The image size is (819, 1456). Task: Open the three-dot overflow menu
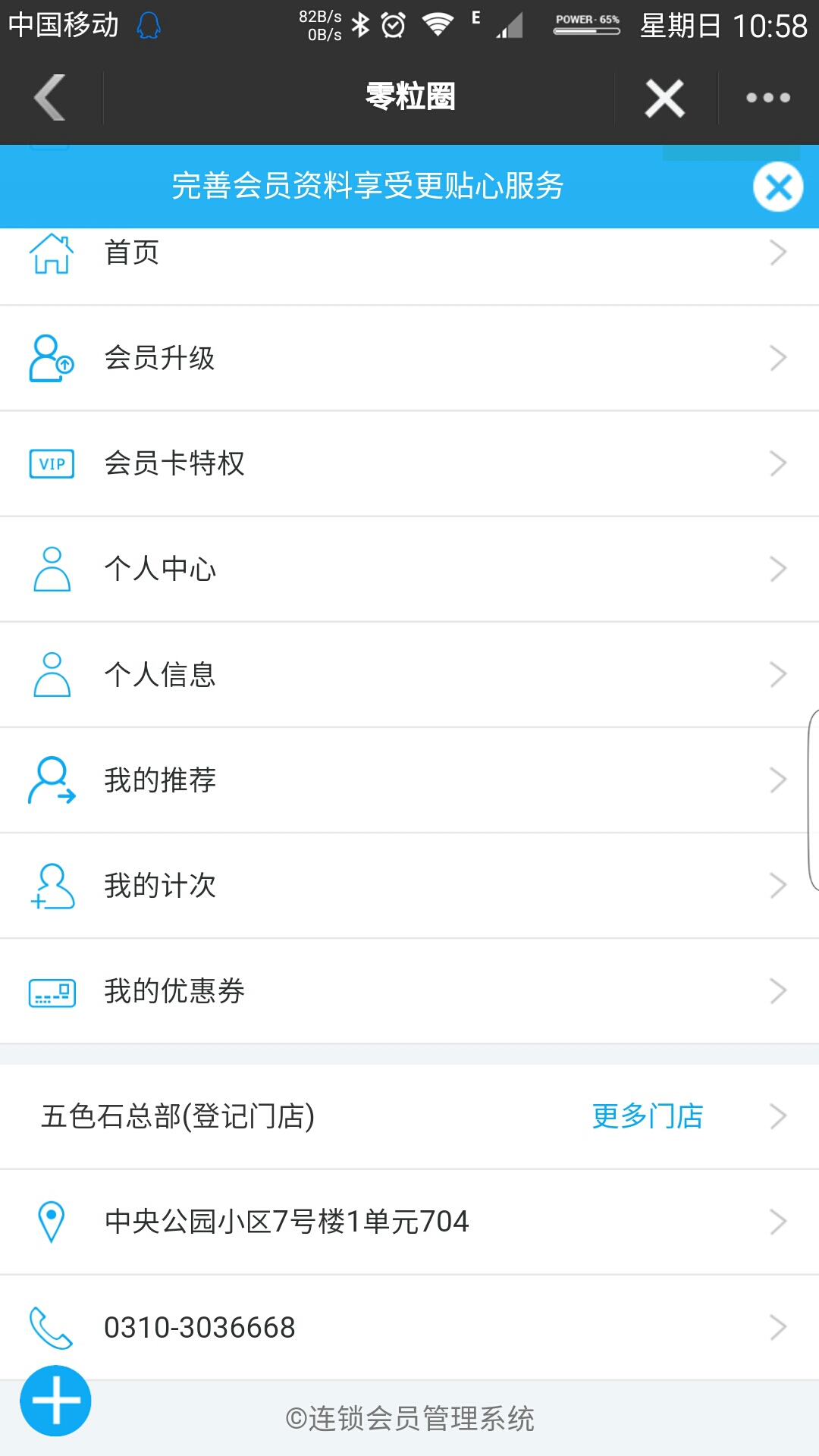point(767,98)
